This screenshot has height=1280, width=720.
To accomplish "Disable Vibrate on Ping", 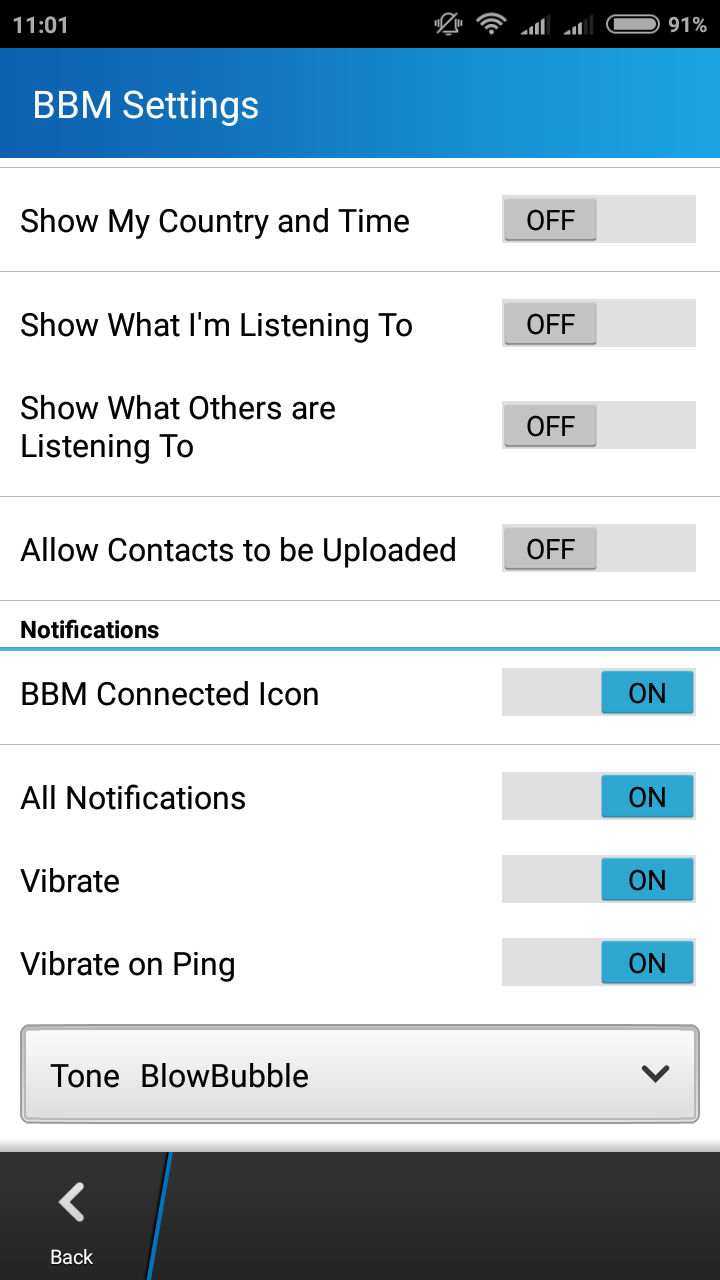I will click(x=598, y=963).
